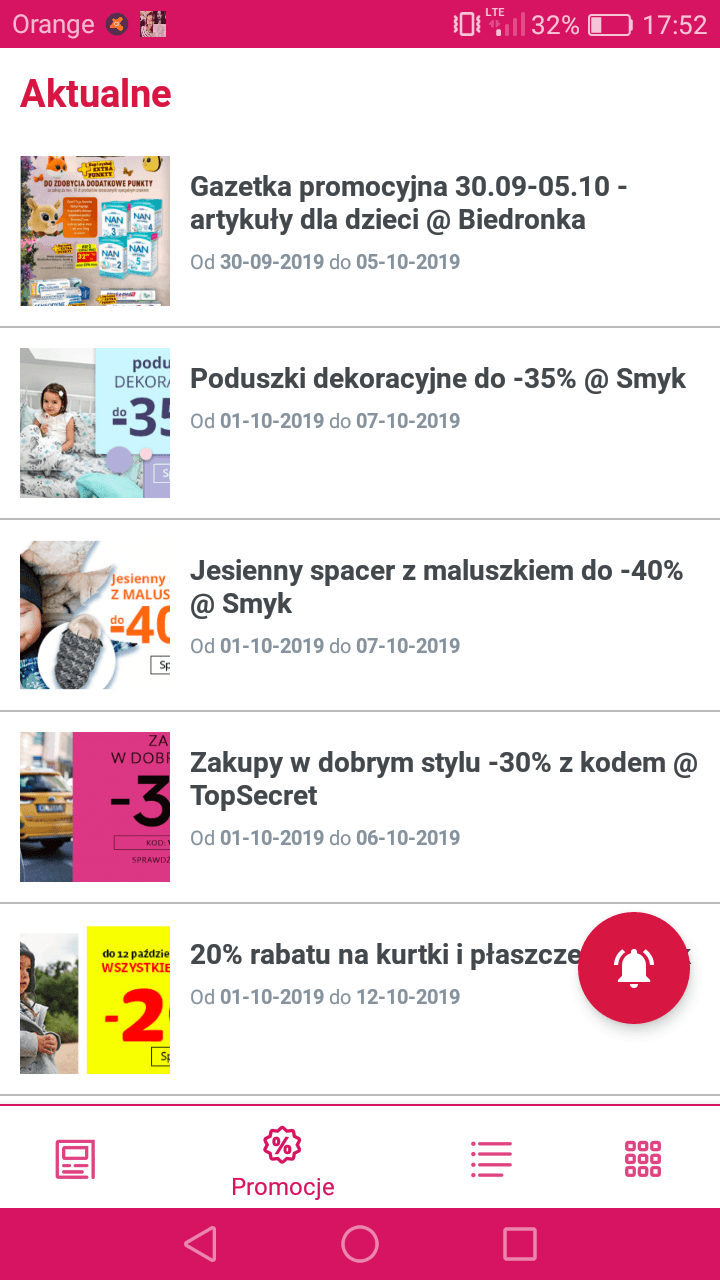Go back using the system back button
The height and width of the screenshot is (1280, 720).
[200, 1244]
